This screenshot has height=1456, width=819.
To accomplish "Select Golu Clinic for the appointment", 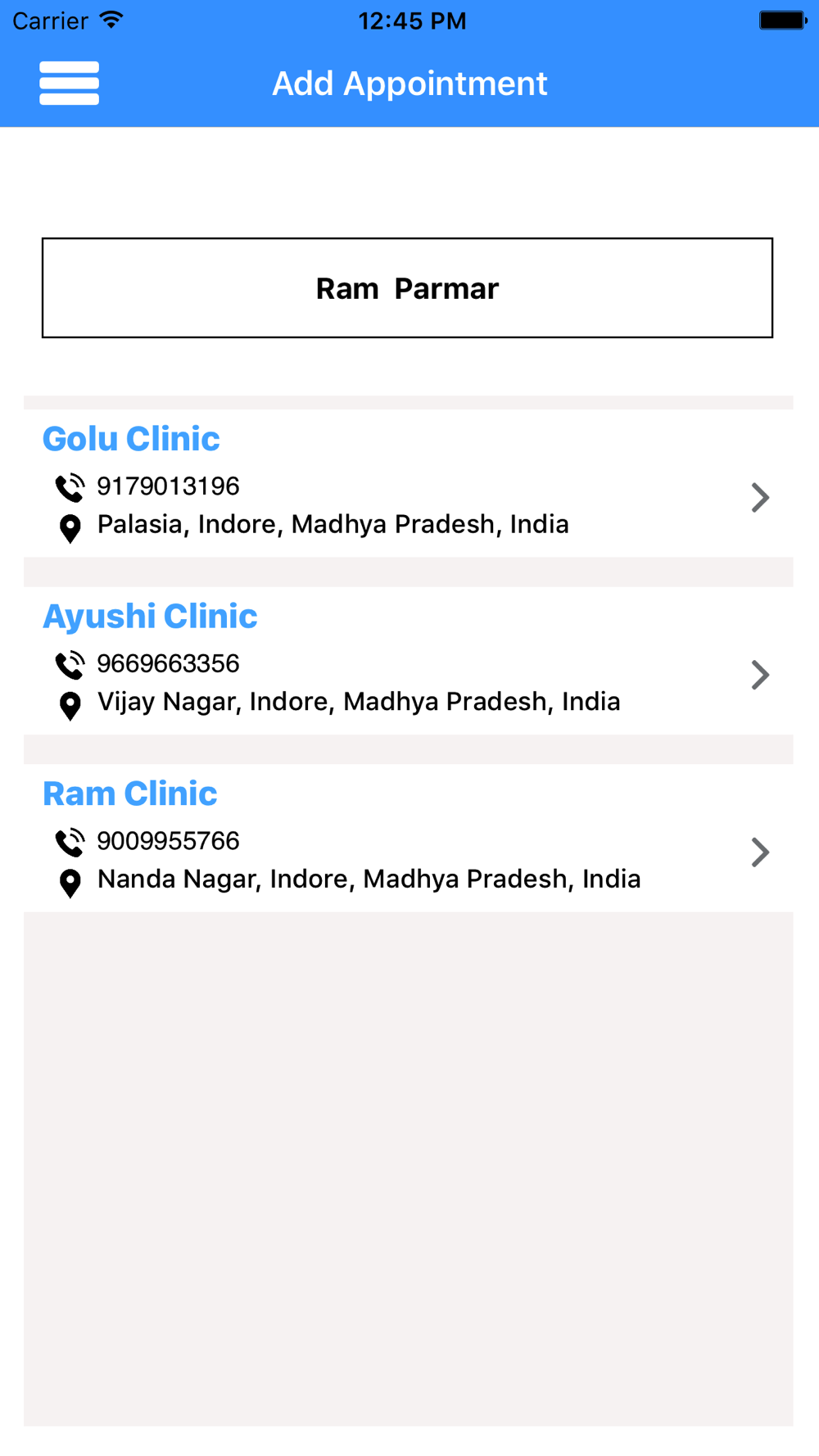I will (408, 483).
